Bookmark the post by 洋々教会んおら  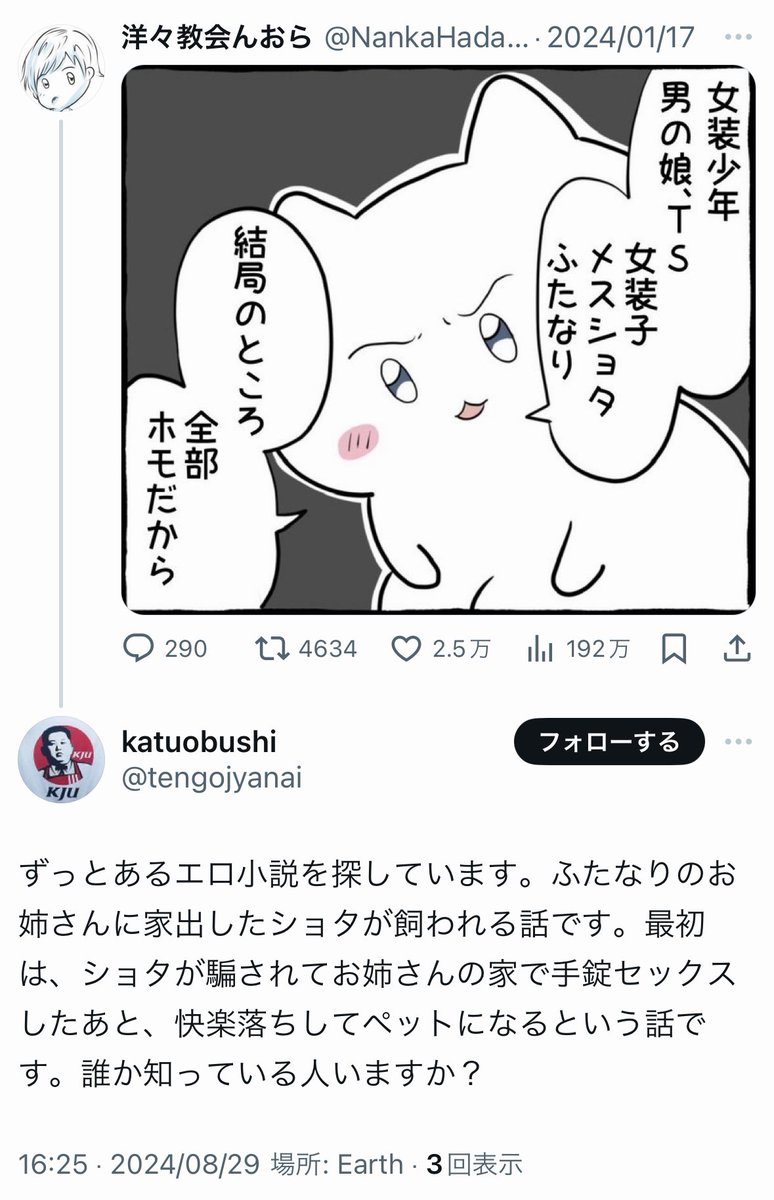[675, 649]
